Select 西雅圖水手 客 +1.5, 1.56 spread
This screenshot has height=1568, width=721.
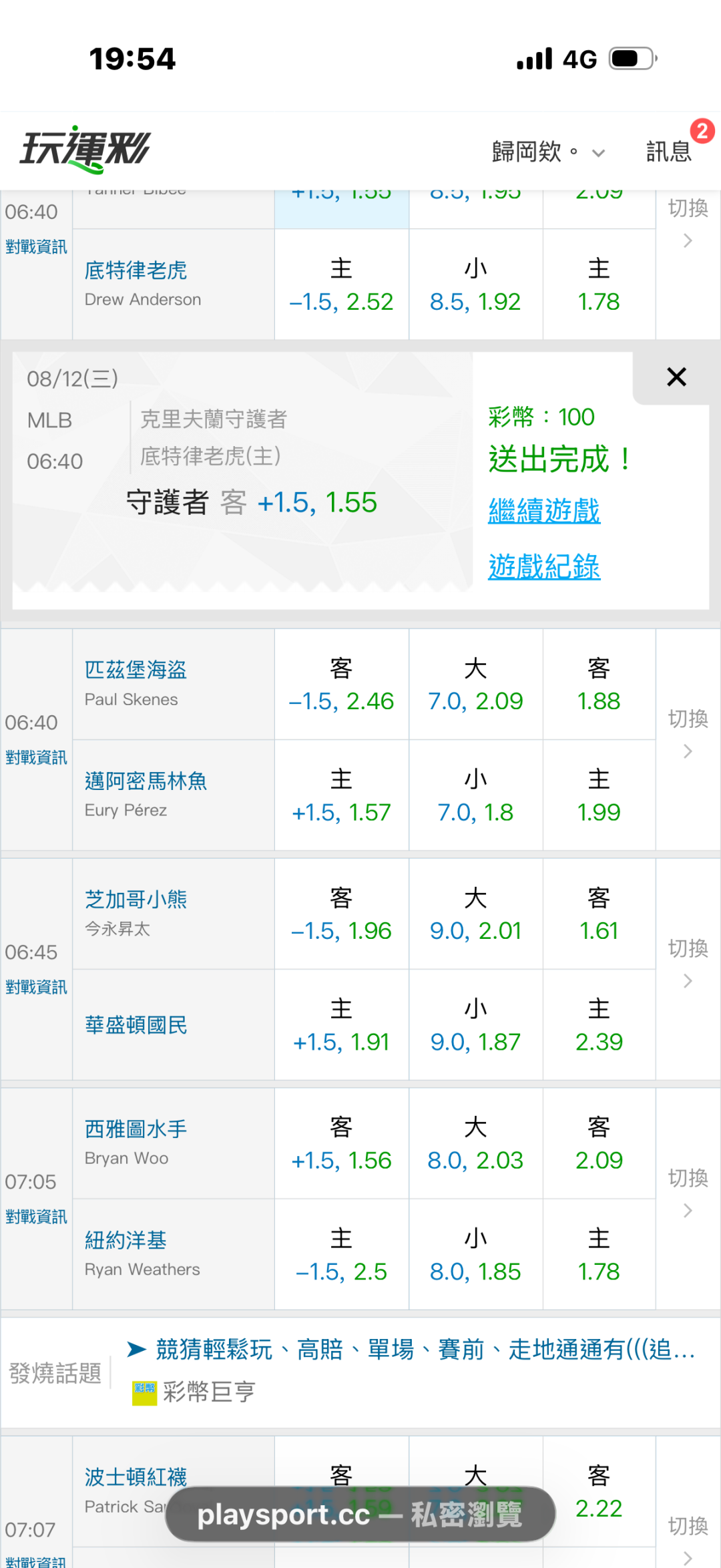coord(341,1144)
